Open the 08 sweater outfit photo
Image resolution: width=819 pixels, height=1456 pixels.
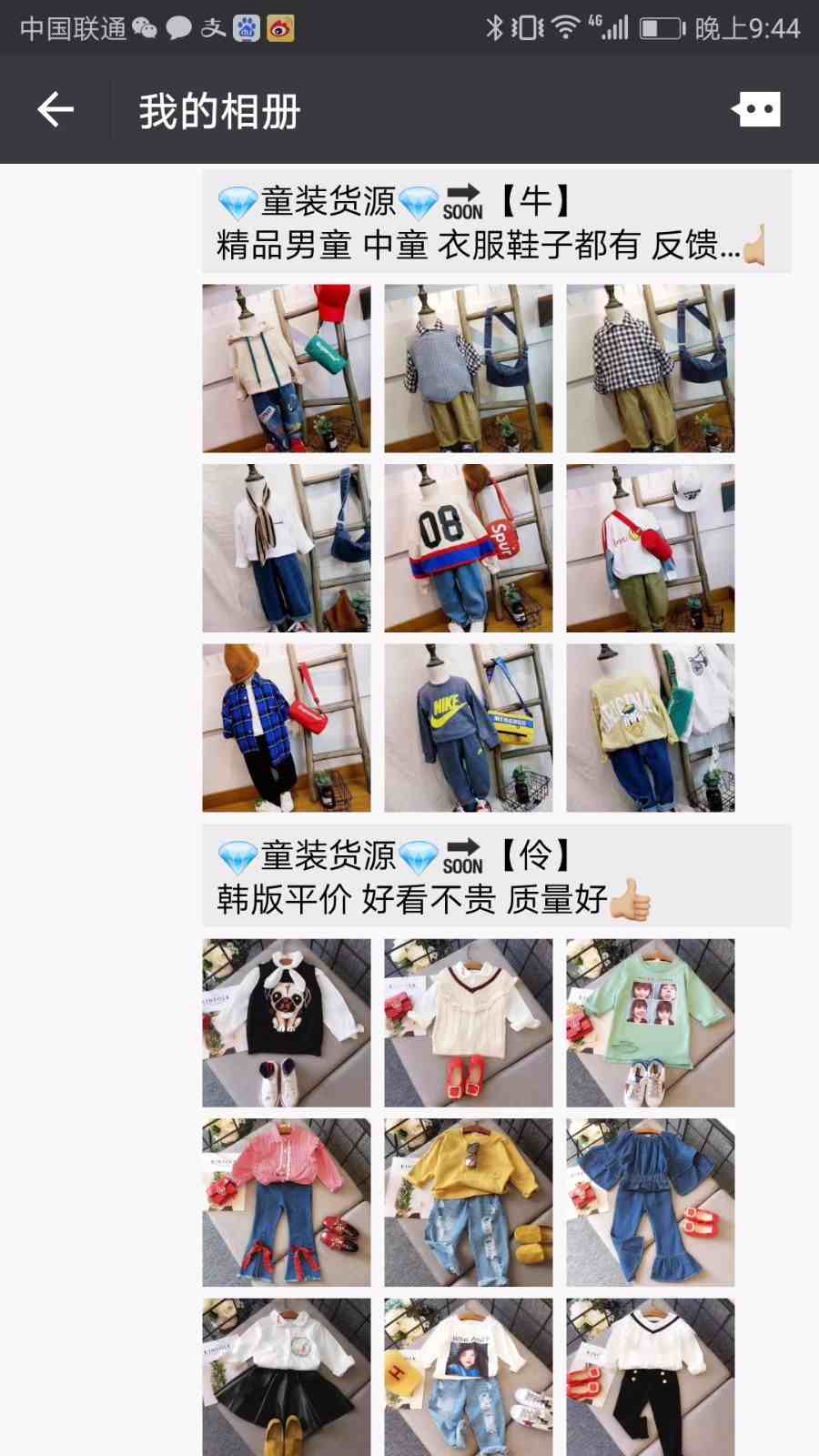pyautogui.click(x=469, y=549)
